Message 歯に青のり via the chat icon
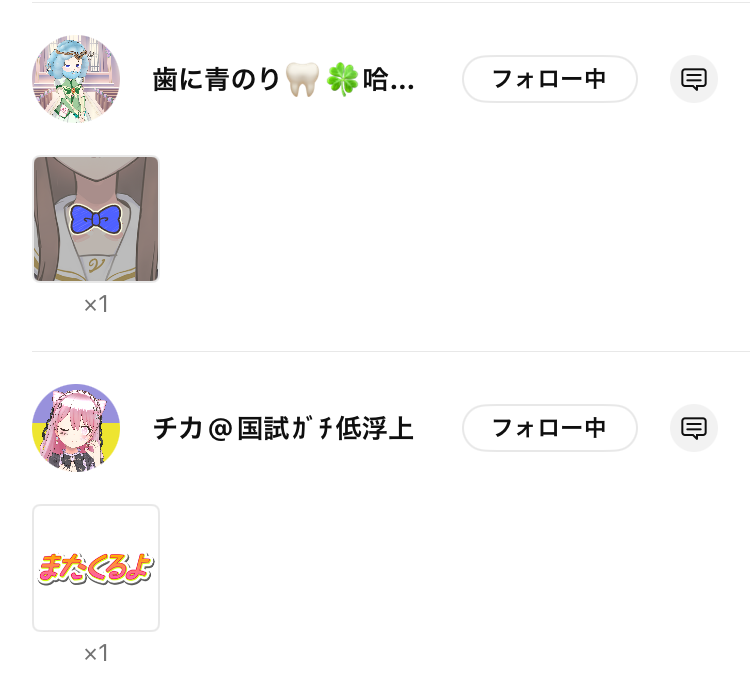The width and height of the screenshot is (750, 698). 694,79
